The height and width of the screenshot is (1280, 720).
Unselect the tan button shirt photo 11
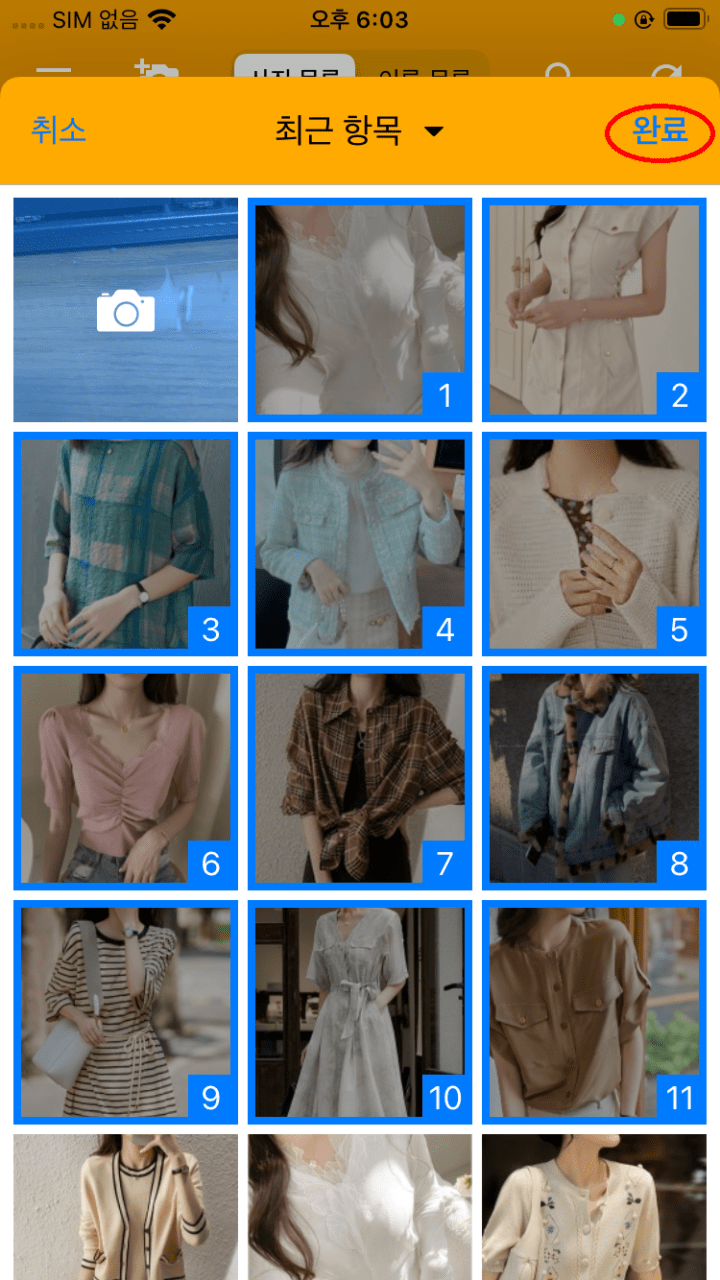pos(594,1012)
